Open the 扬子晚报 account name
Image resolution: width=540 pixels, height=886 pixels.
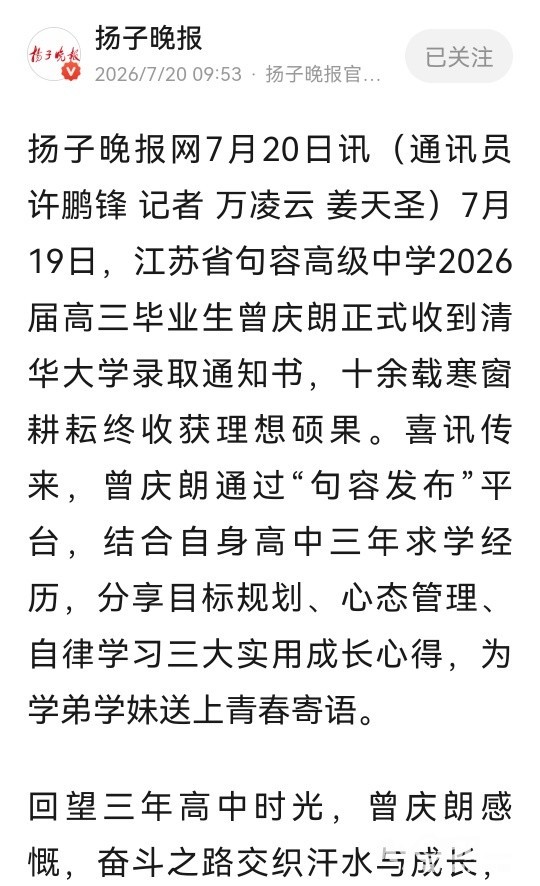point(149,38)
